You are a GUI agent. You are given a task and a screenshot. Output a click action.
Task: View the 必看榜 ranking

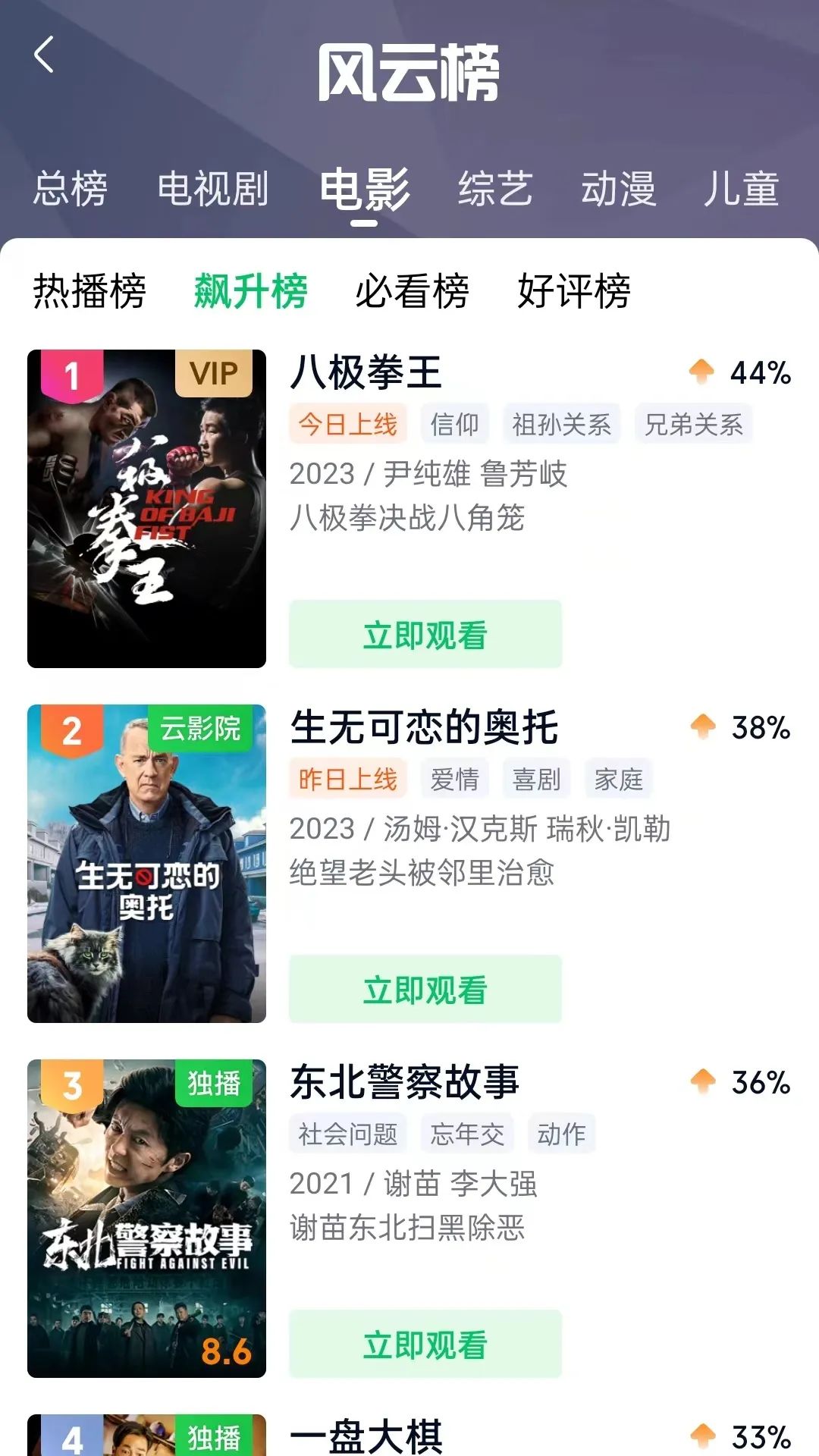[413, 291]
